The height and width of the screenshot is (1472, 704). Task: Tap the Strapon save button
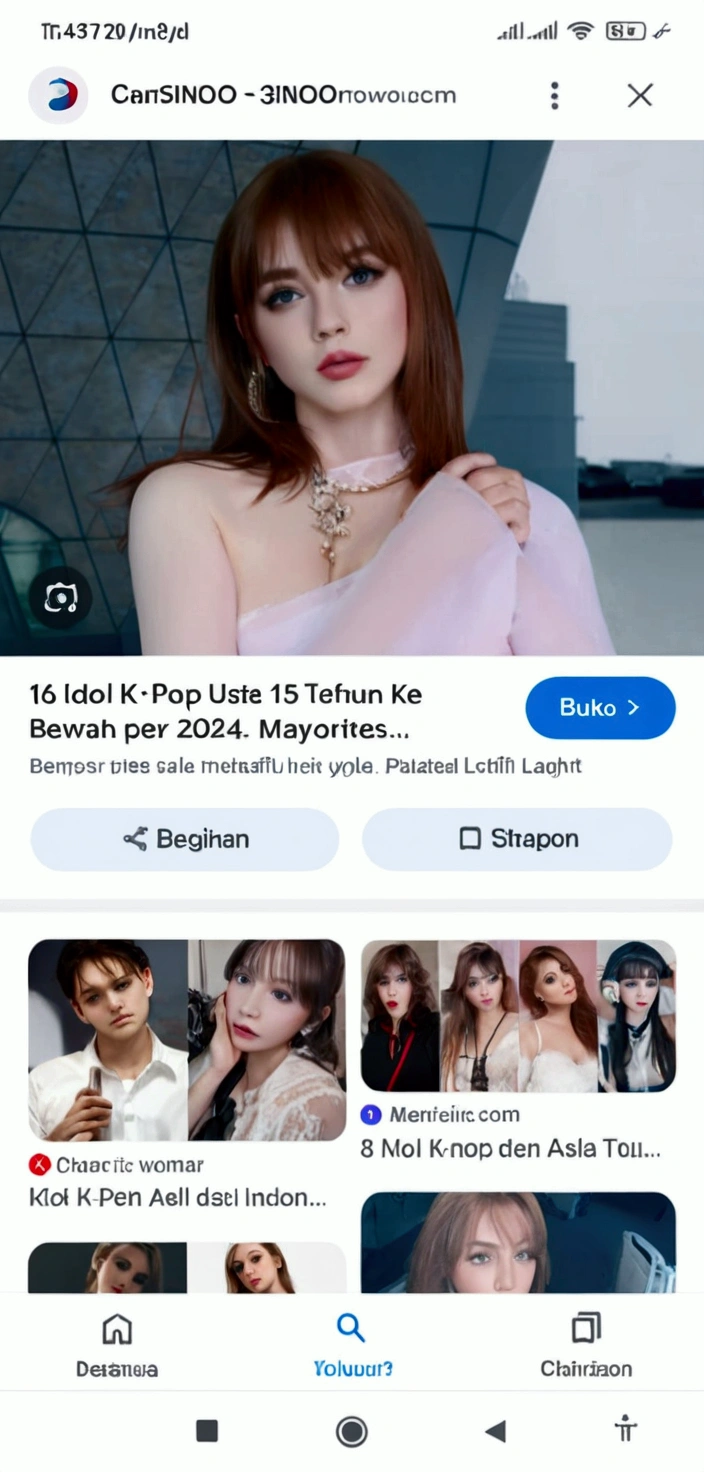(x=517, y=839)
